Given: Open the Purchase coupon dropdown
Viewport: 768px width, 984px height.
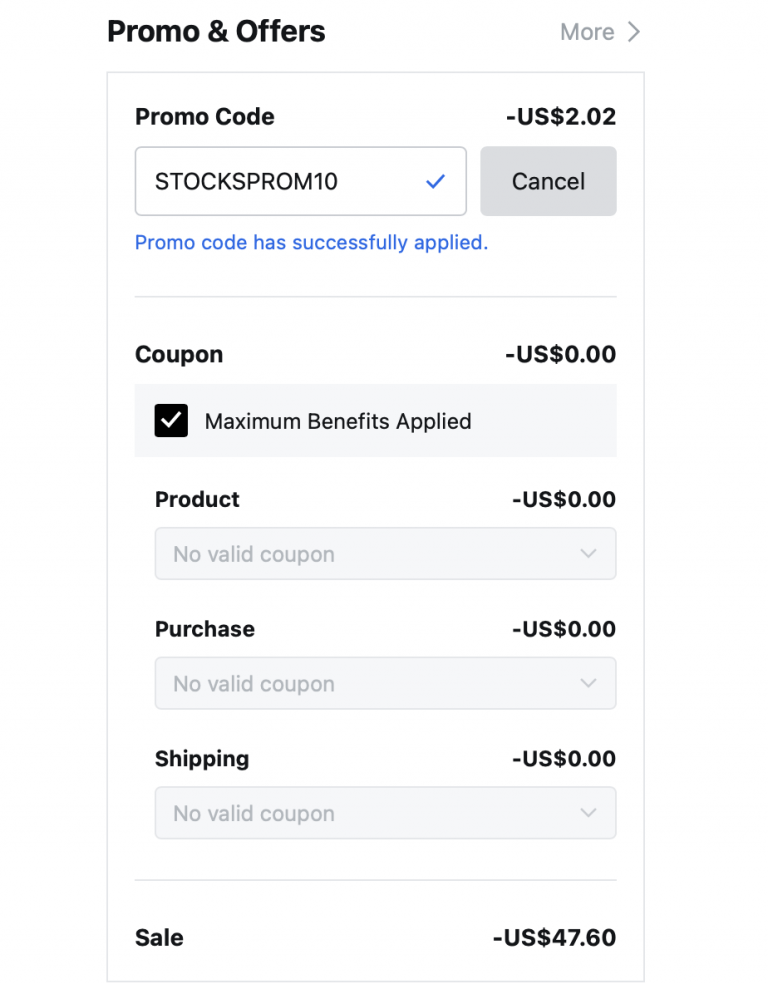Looking at the screenshot, I should [385, 683].
